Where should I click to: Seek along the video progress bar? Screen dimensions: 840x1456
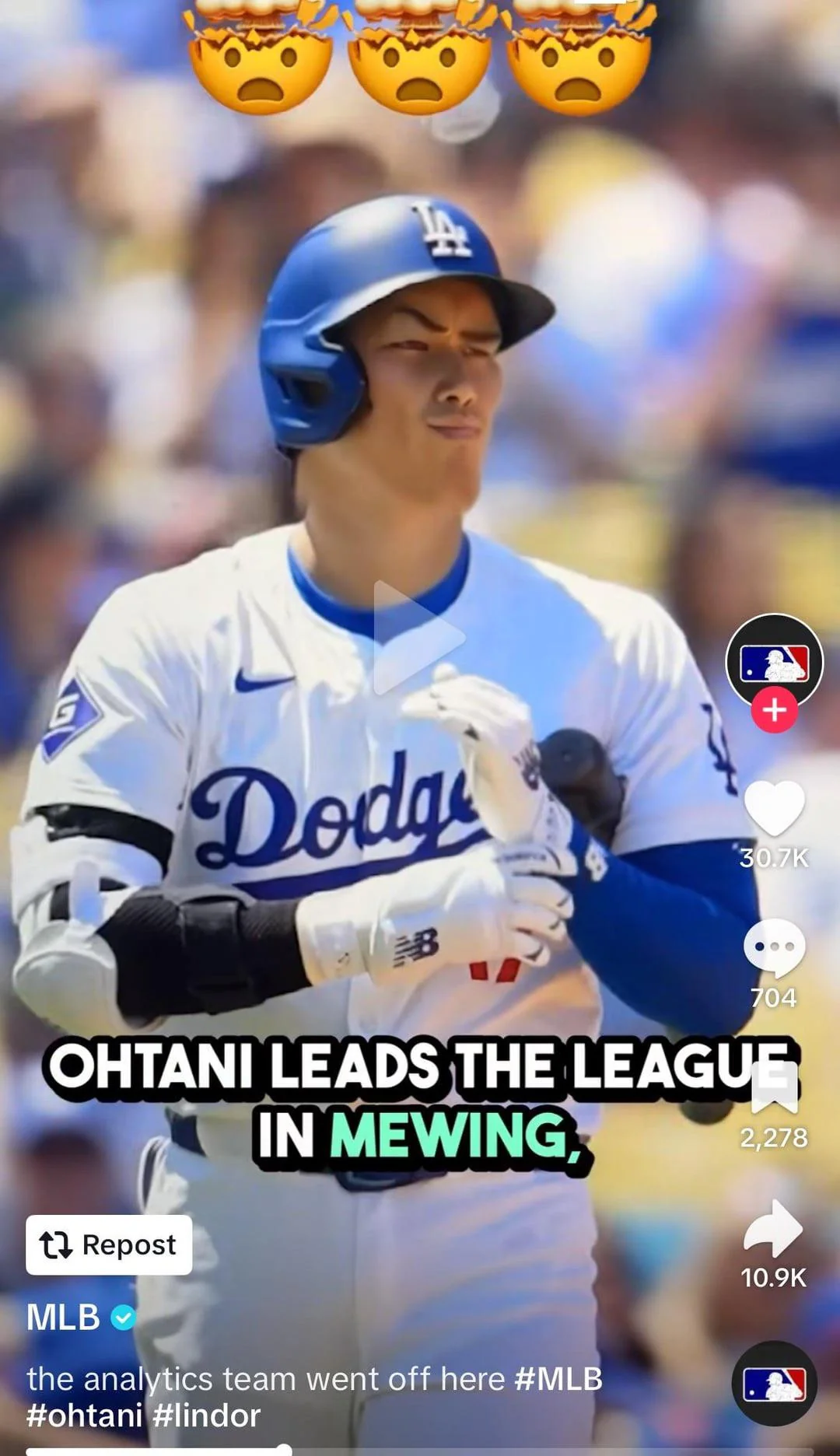pyautogui.click(x=285, y=1450)
